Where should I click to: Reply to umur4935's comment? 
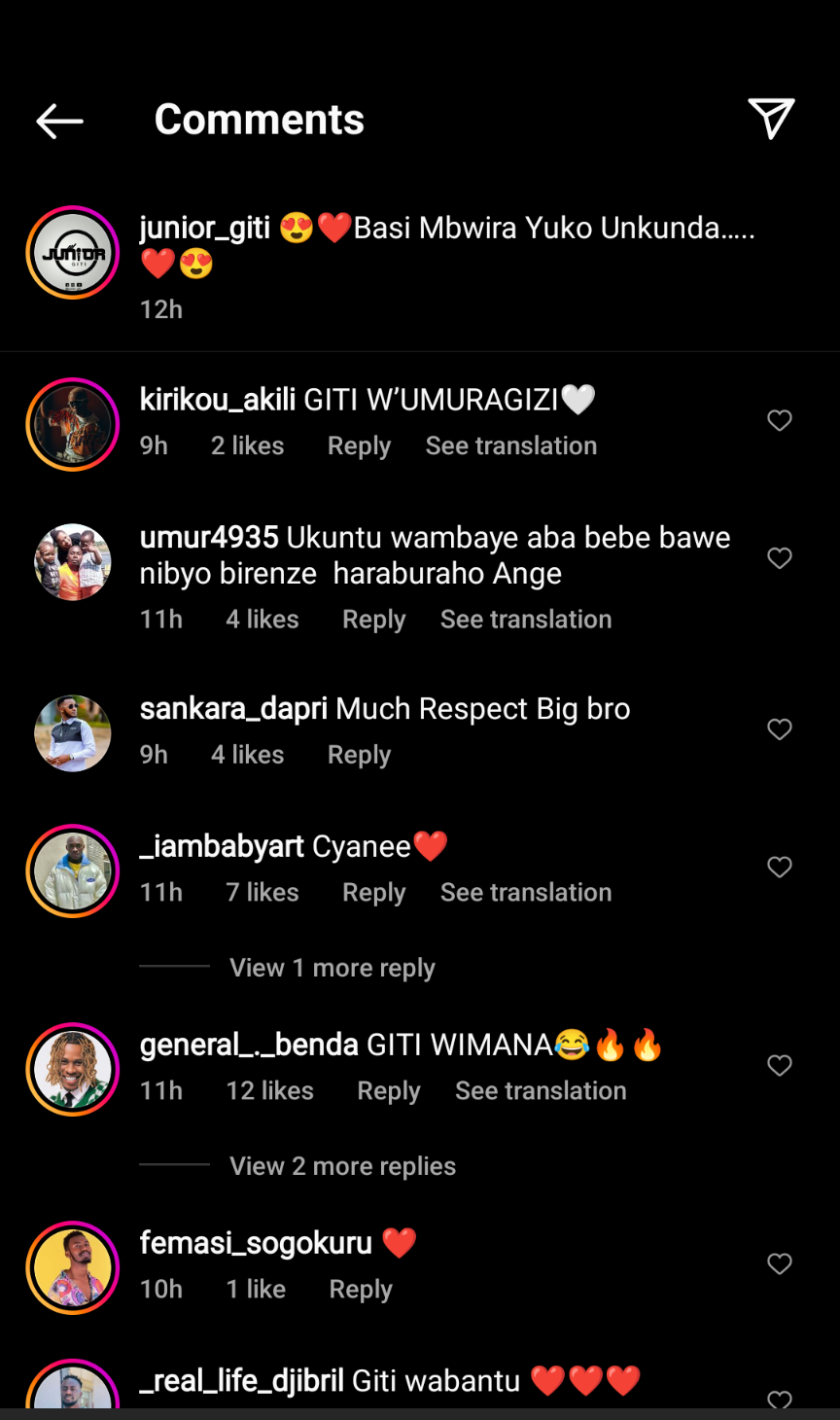[373, 620]
